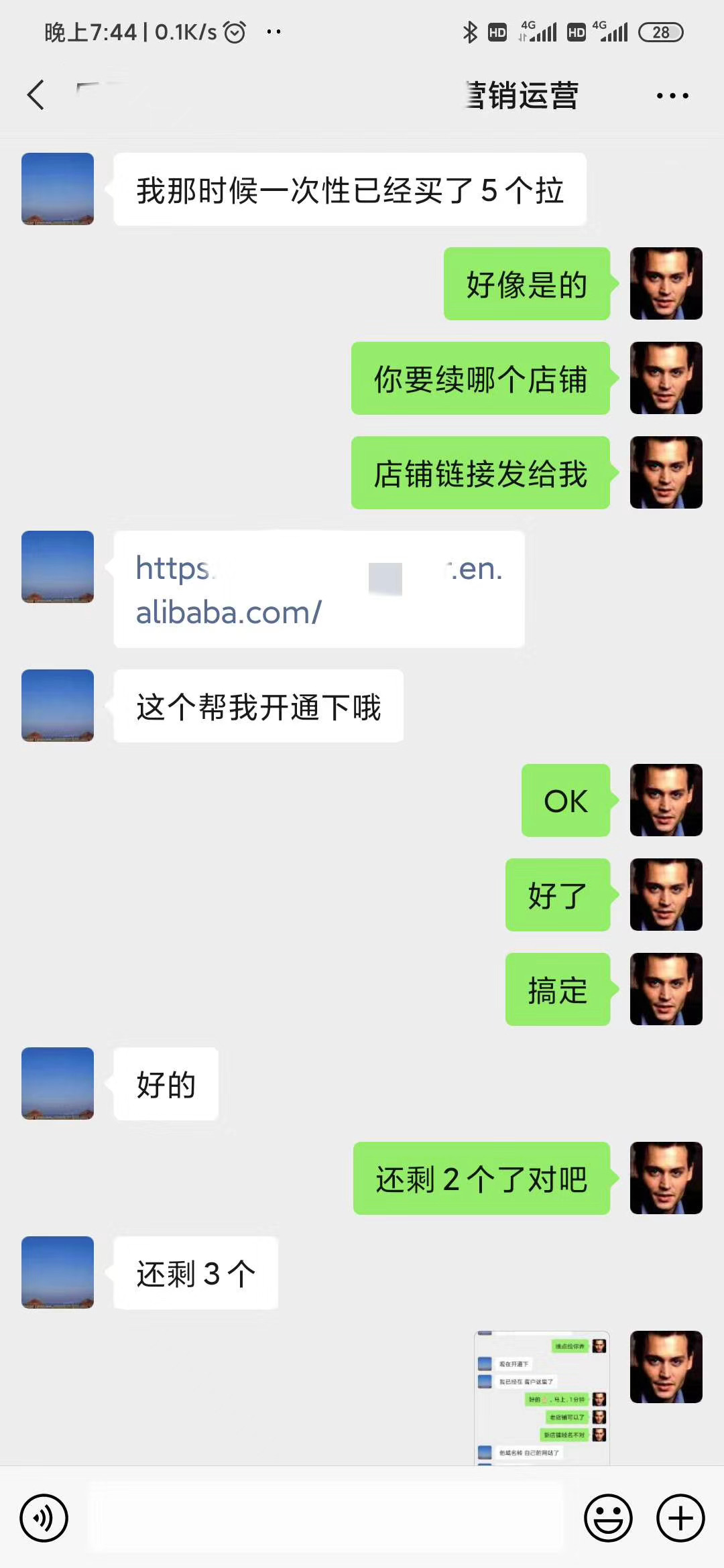Focus the message text field
The height and width of the screenshot is (1568, 724).
click(x=326, y=1518)
